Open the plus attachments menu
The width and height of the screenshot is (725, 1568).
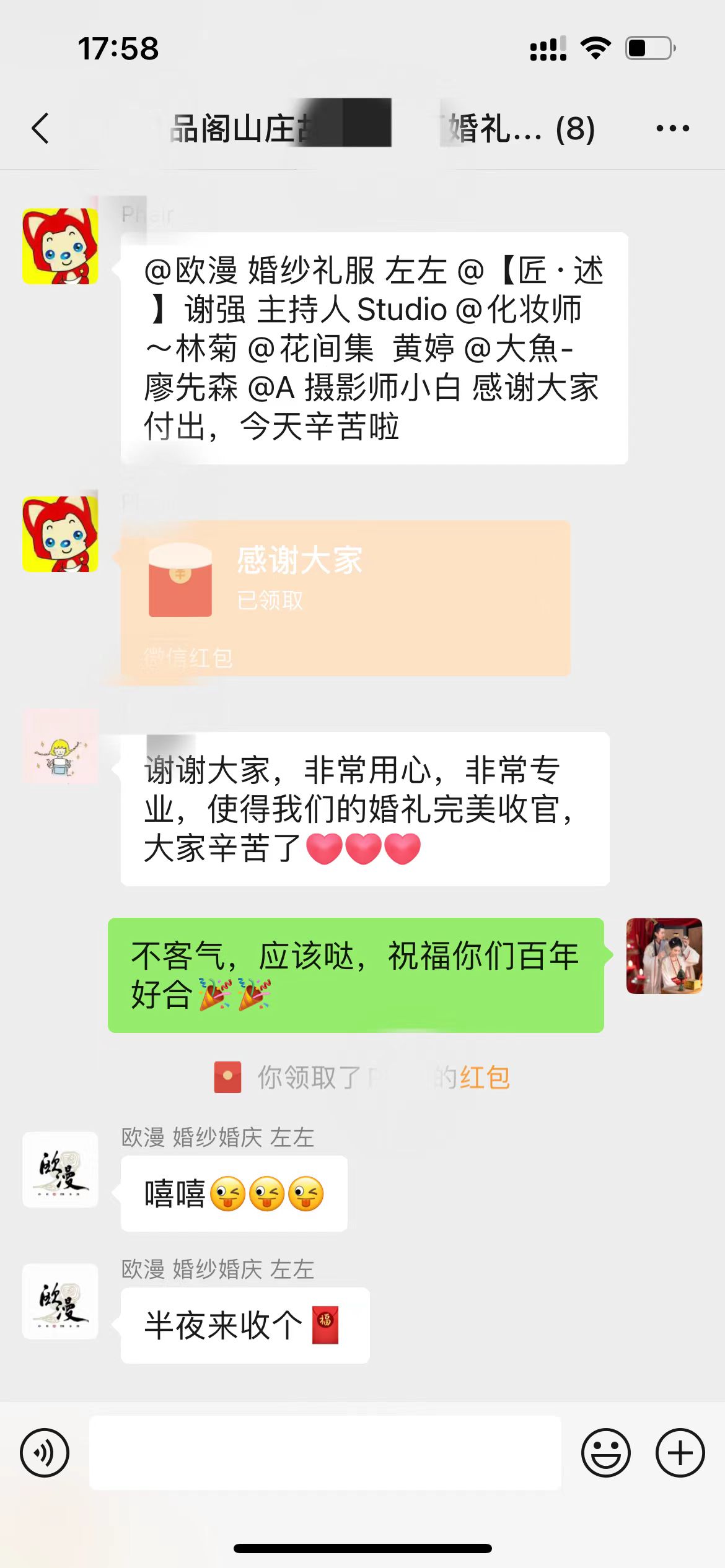pyautogui.click(x=680, y=1453)
